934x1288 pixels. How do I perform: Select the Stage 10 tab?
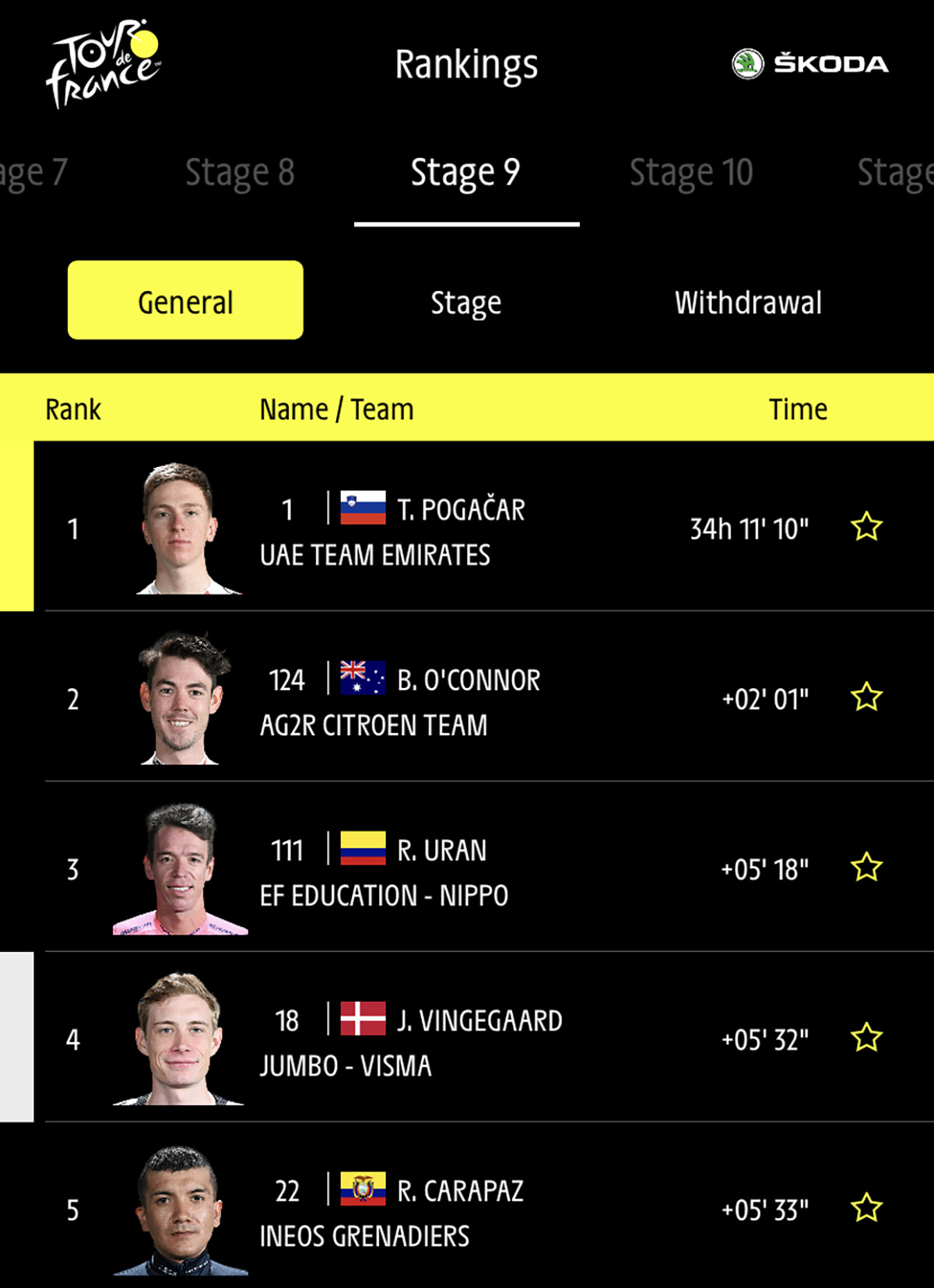691,173
